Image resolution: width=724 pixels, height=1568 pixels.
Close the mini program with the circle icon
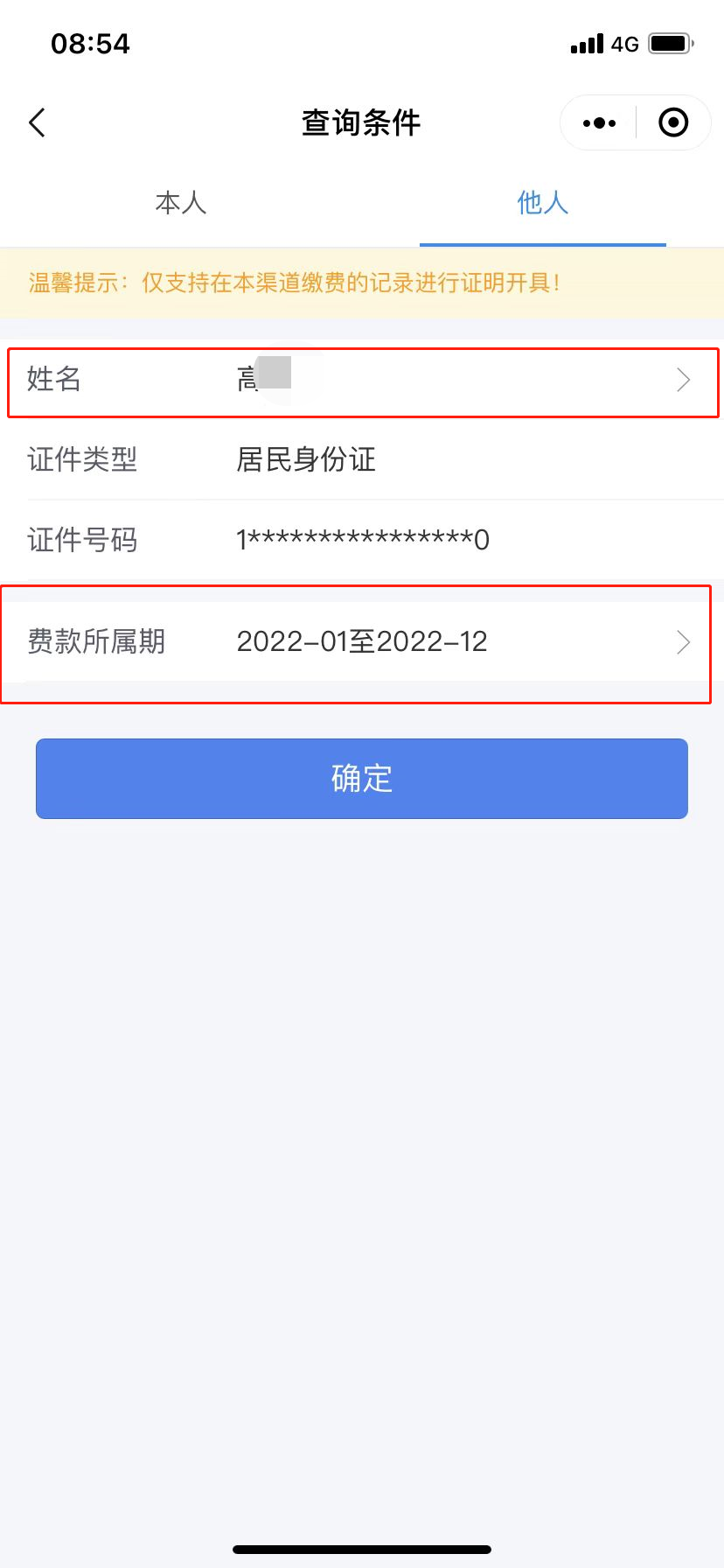pos(672,123)
